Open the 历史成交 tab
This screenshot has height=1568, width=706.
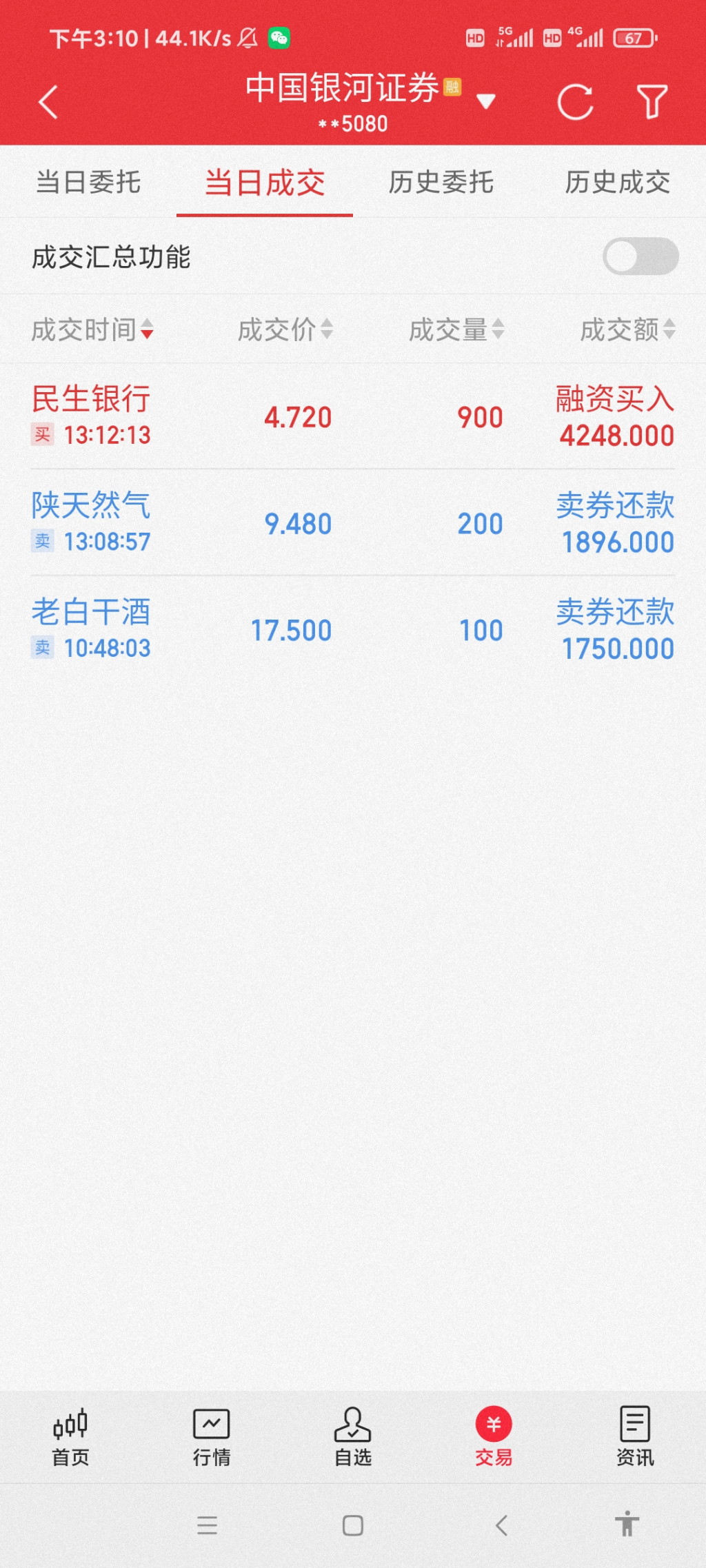[617, 183]
